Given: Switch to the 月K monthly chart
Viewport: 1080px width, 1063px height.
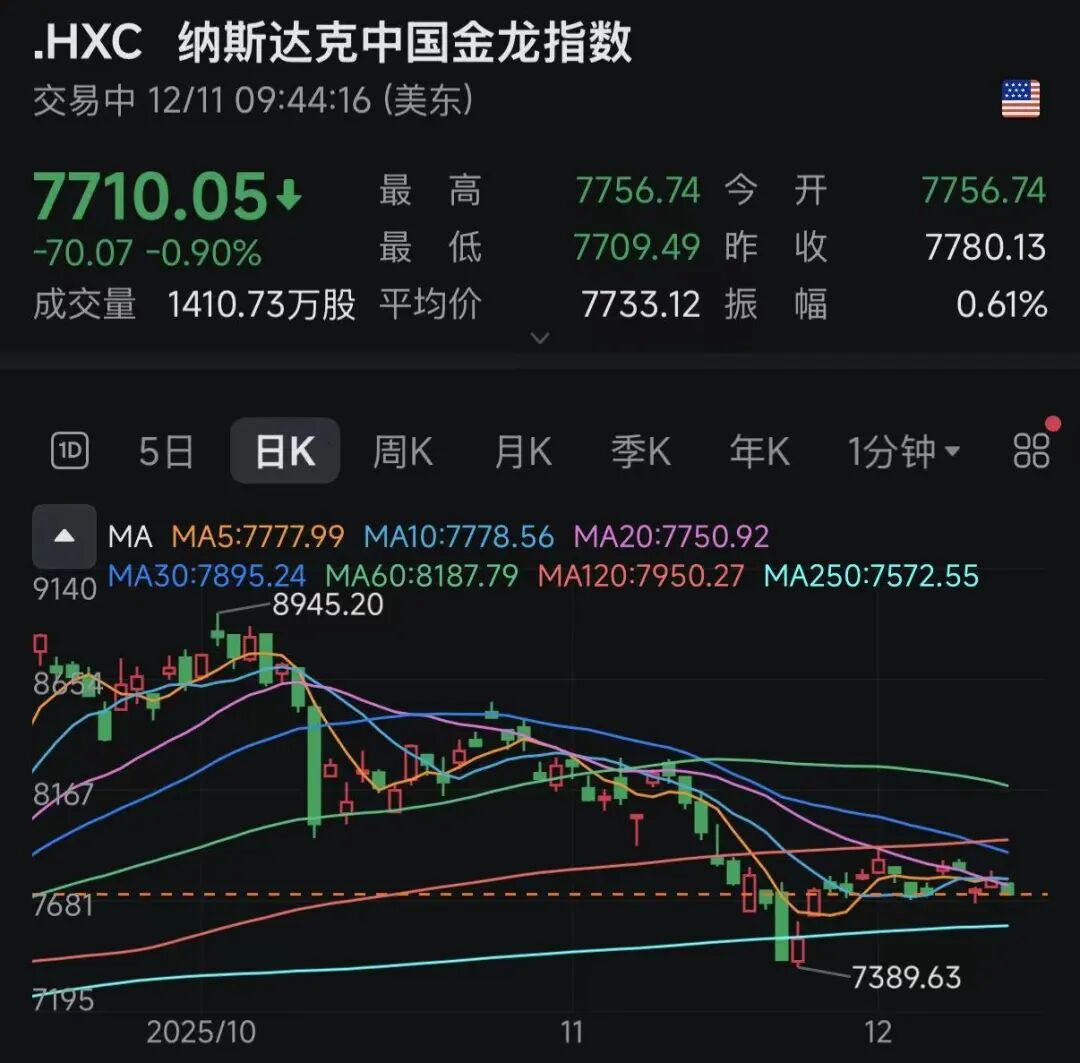Looking at the screenshot, I should [x=522, y=453].
